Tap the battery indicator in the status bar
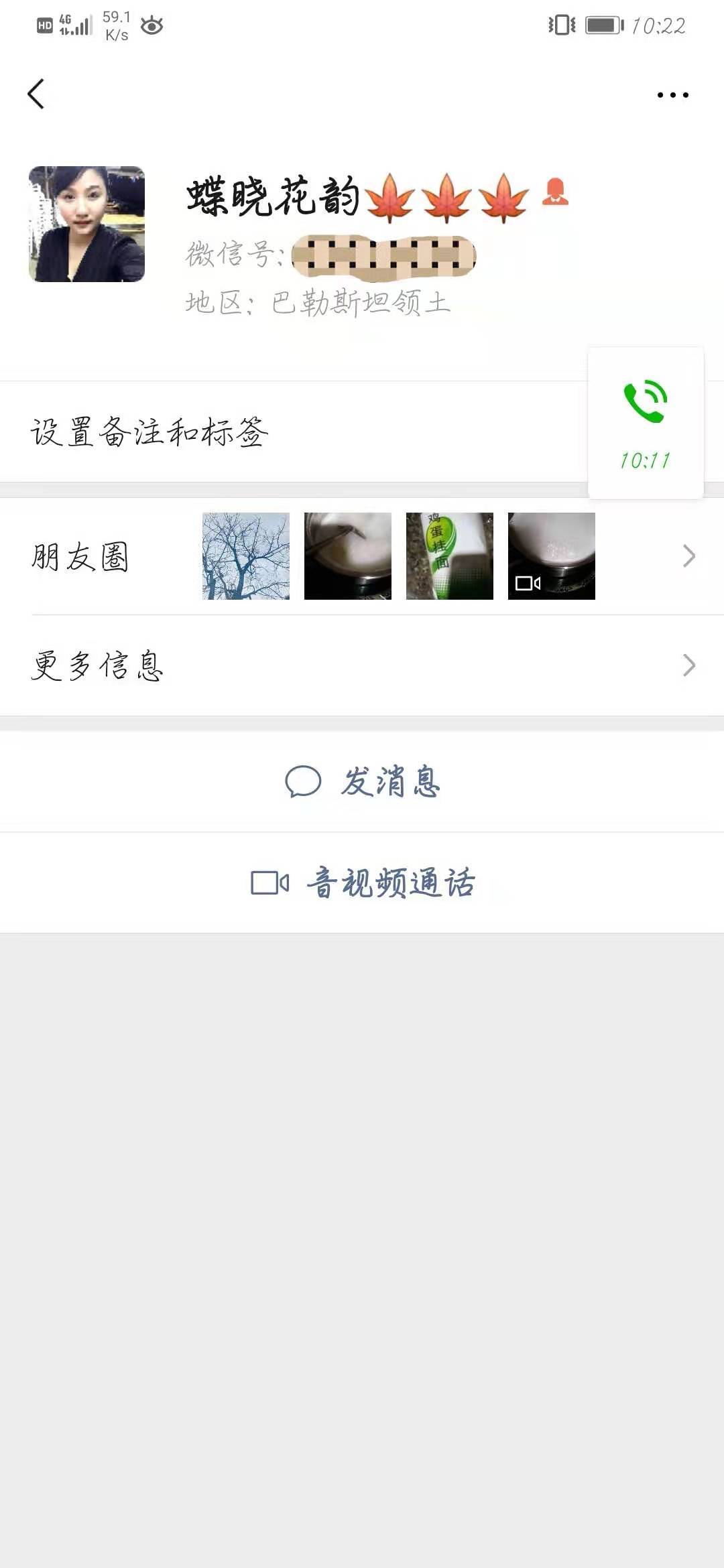 click(x=601, y=25)
